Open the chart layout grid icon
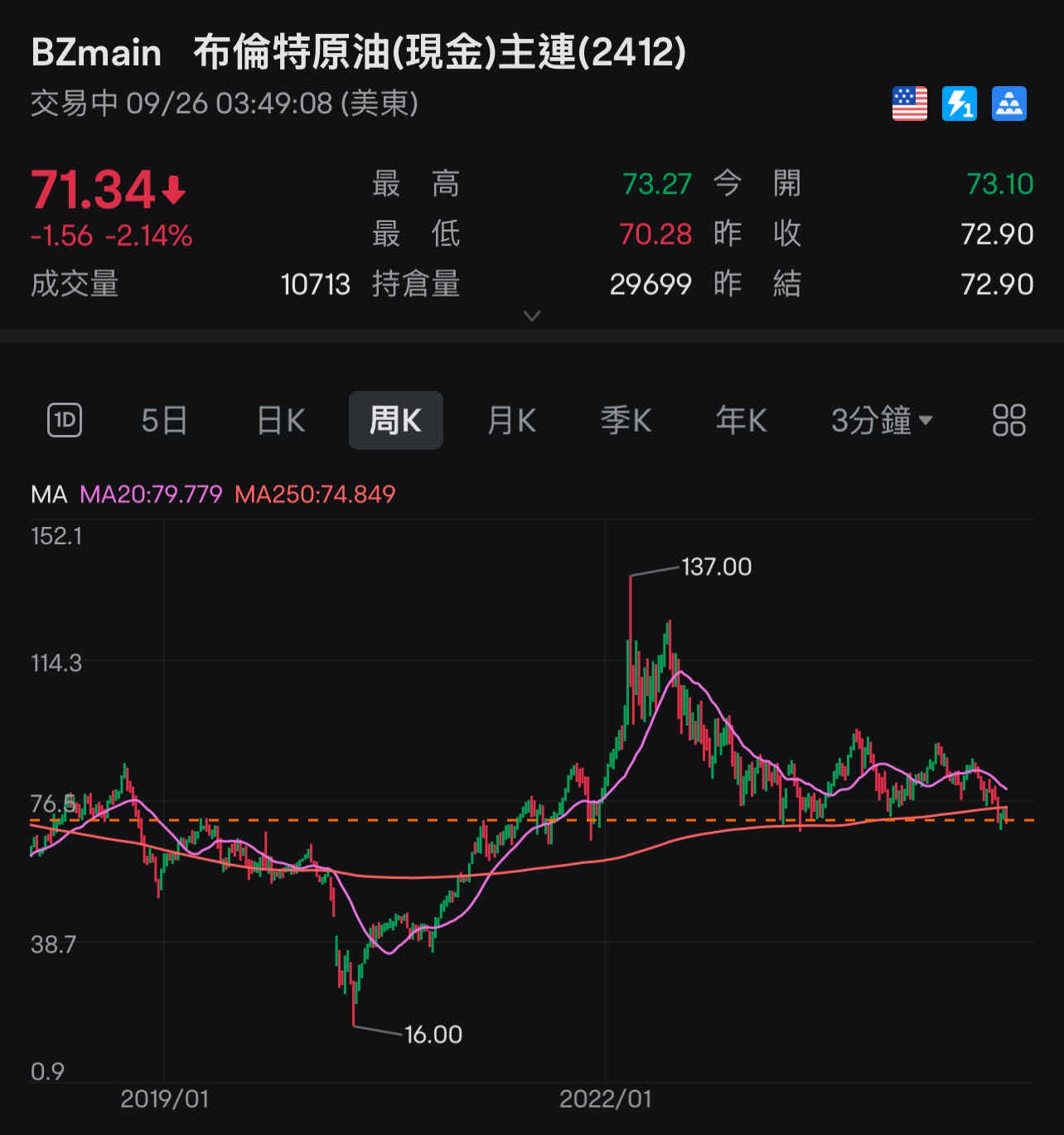This screenshot has width=1064, height=1135. 1008,420
